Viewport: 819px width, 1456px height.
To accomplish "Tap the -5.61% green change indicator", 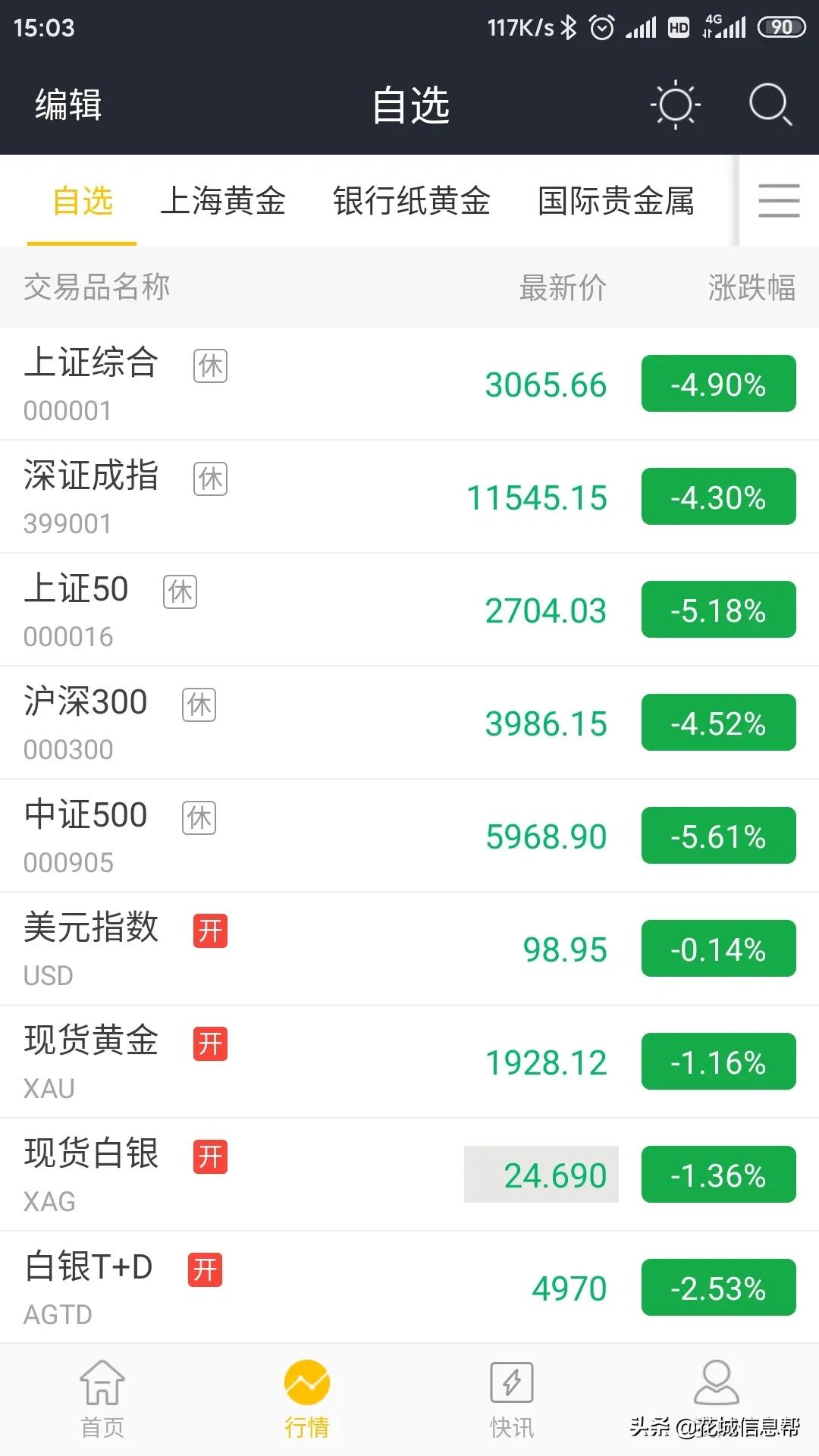I will coord(717,836).
